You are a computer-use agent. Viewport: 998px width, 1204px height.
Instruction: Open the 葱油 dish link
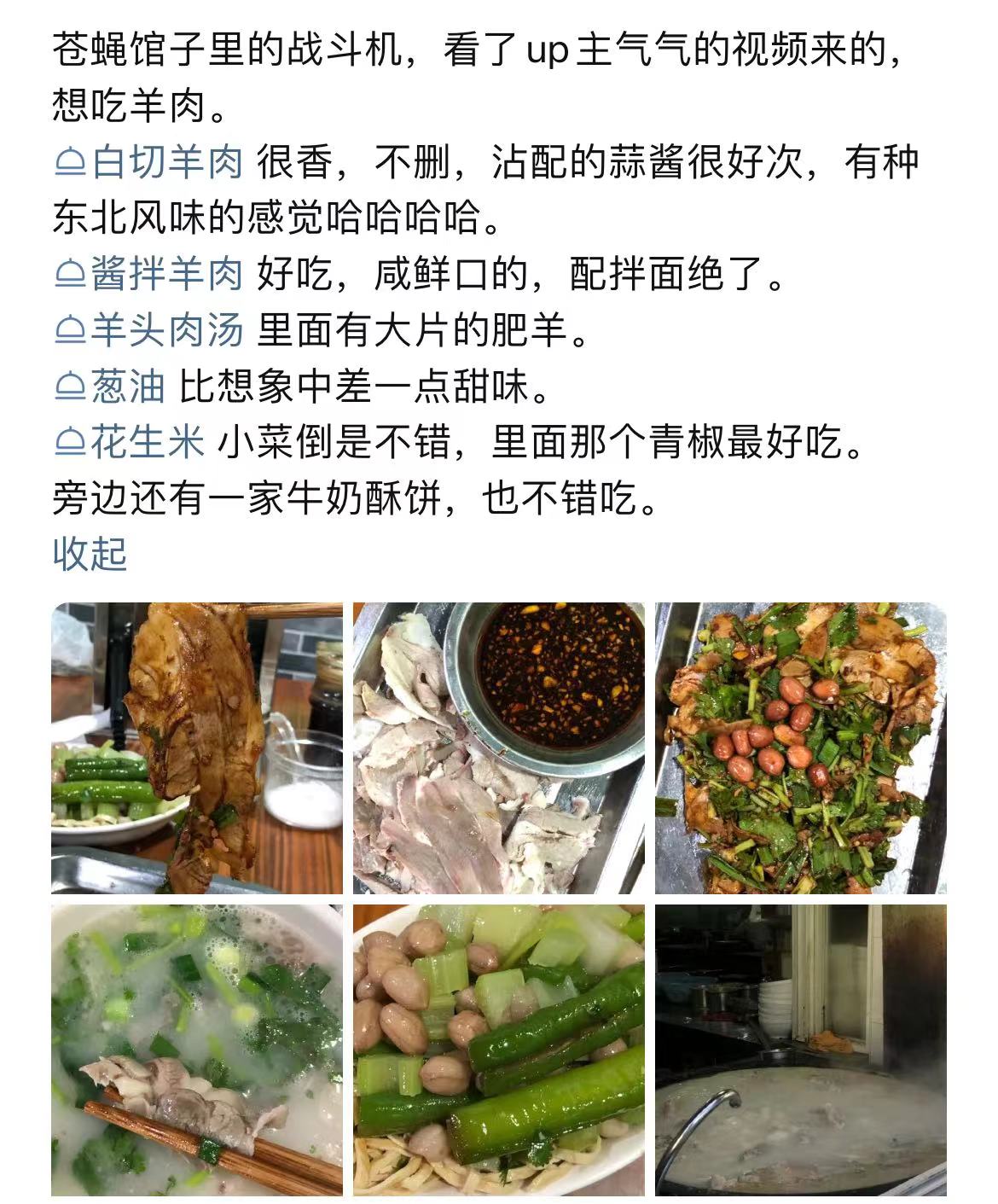[x=111, y=387]
